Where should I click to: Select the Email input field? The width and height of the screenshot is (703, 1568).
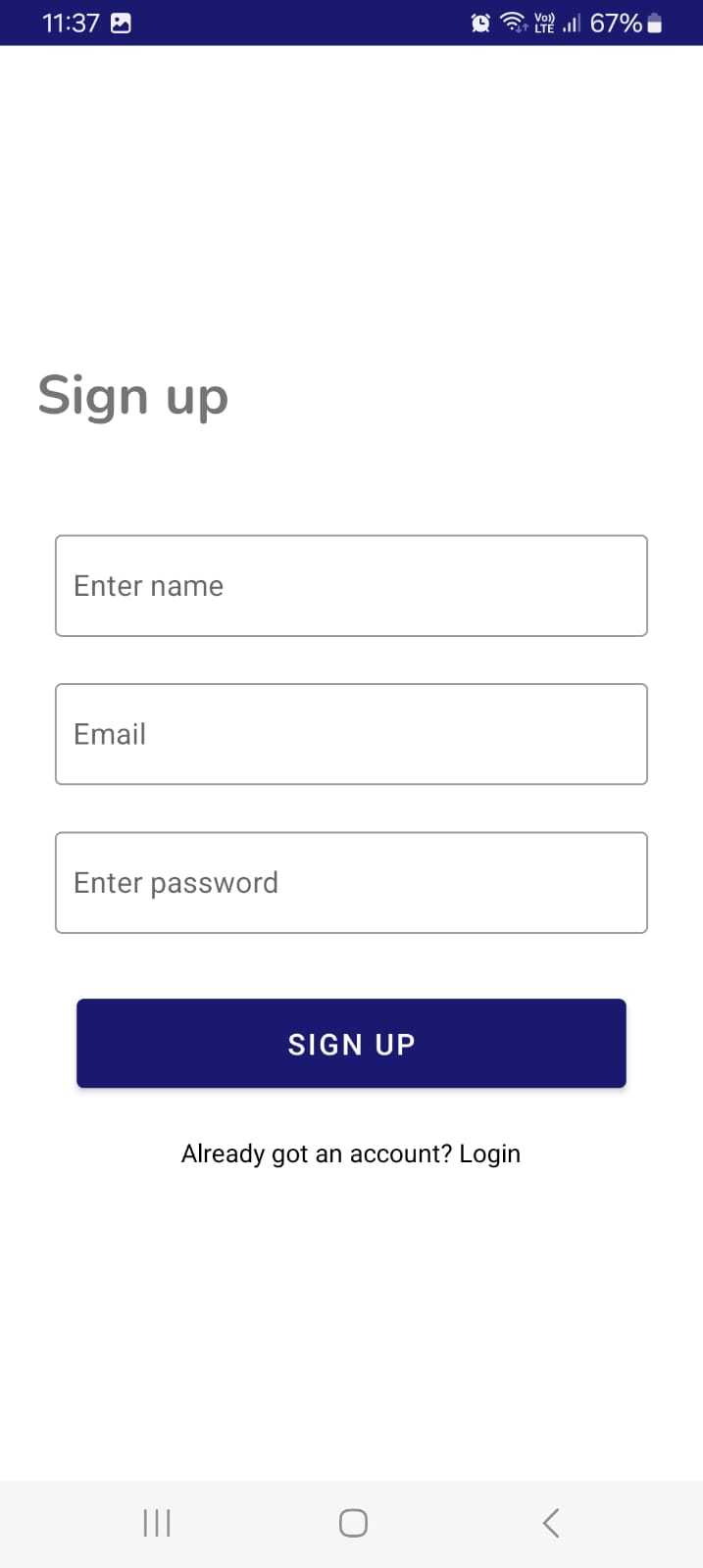coord(351,734)
